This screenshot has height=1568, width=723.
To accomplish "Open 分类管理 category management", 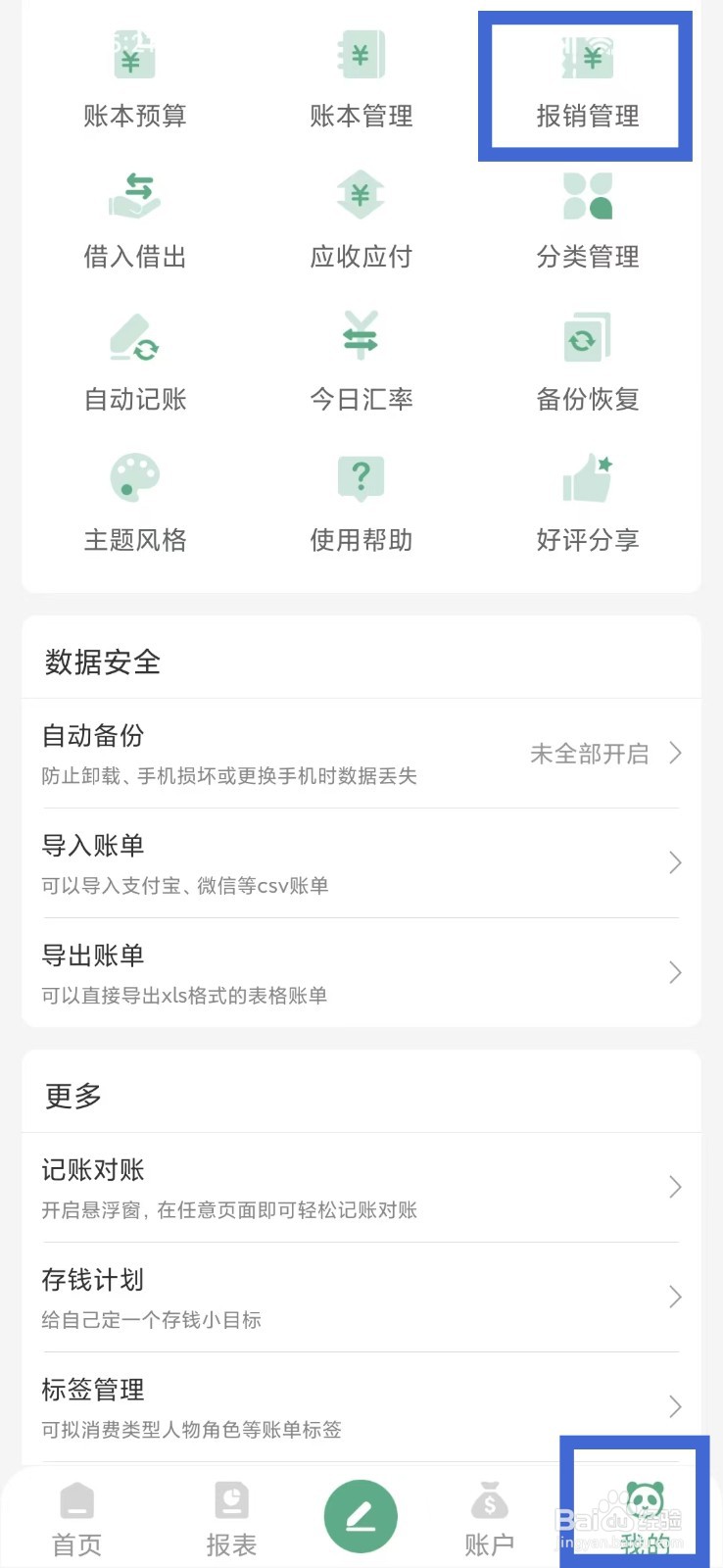I will click(x=588, y=223).
